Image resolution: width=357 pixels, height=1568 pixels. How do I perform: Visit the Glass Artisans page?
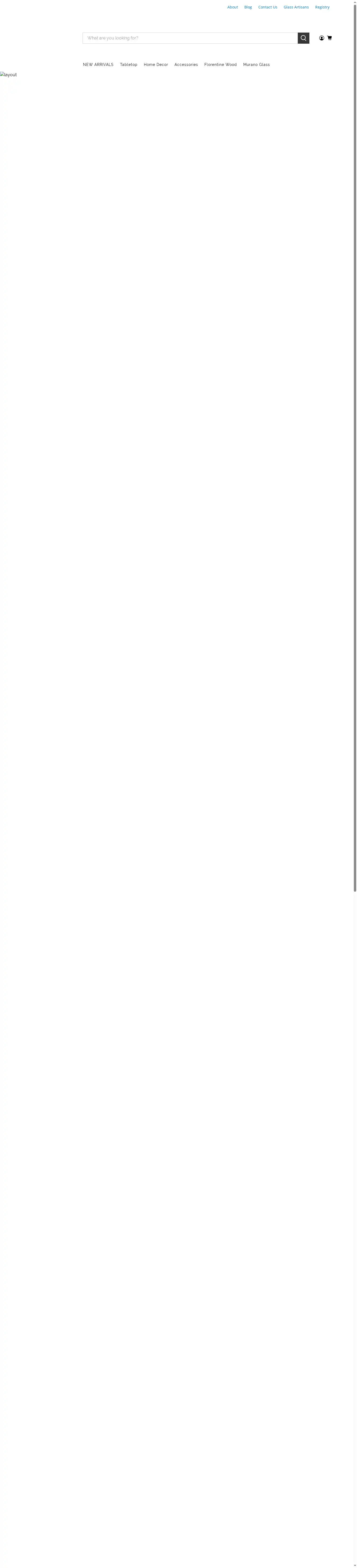[x=296, y=7]
